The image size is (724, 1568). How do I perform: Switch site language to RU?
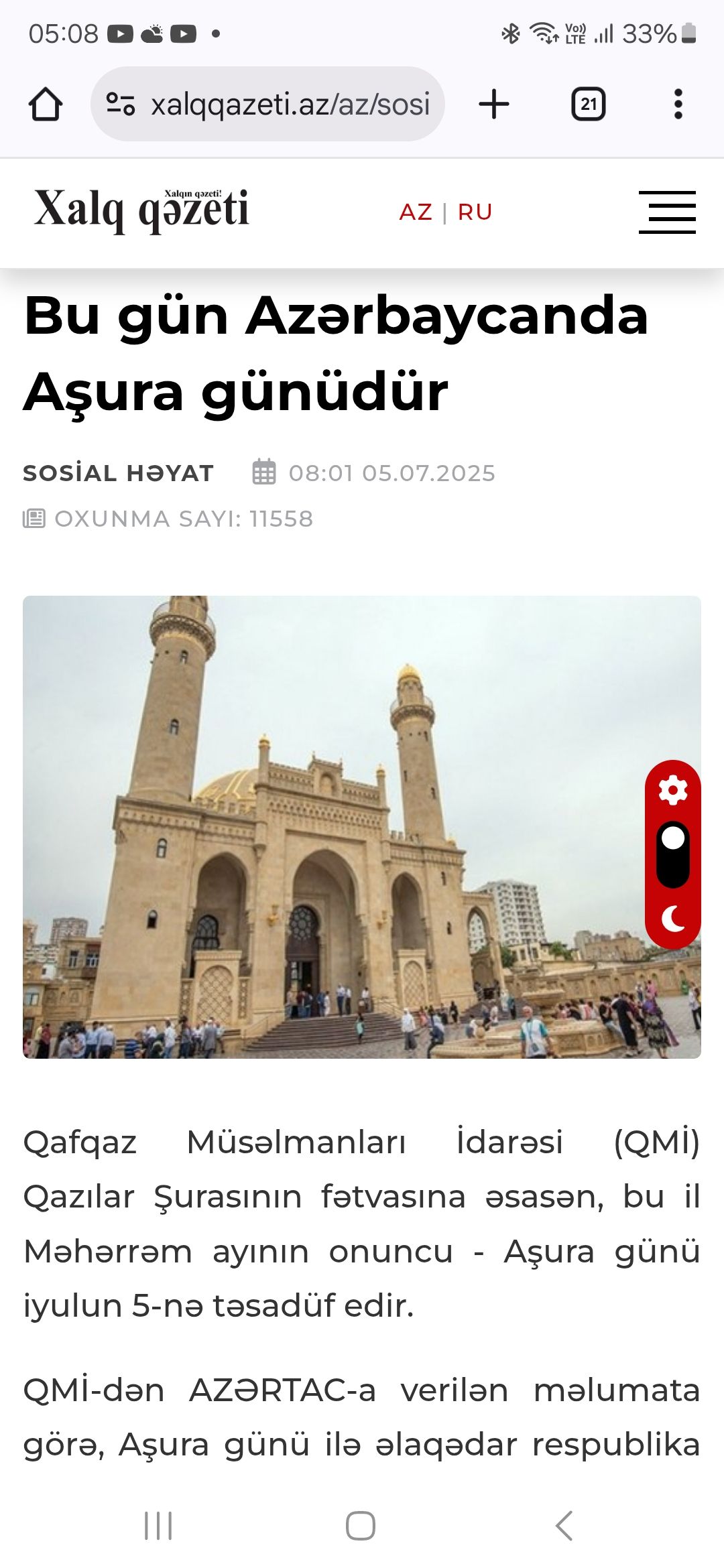[x=475, y=212]
